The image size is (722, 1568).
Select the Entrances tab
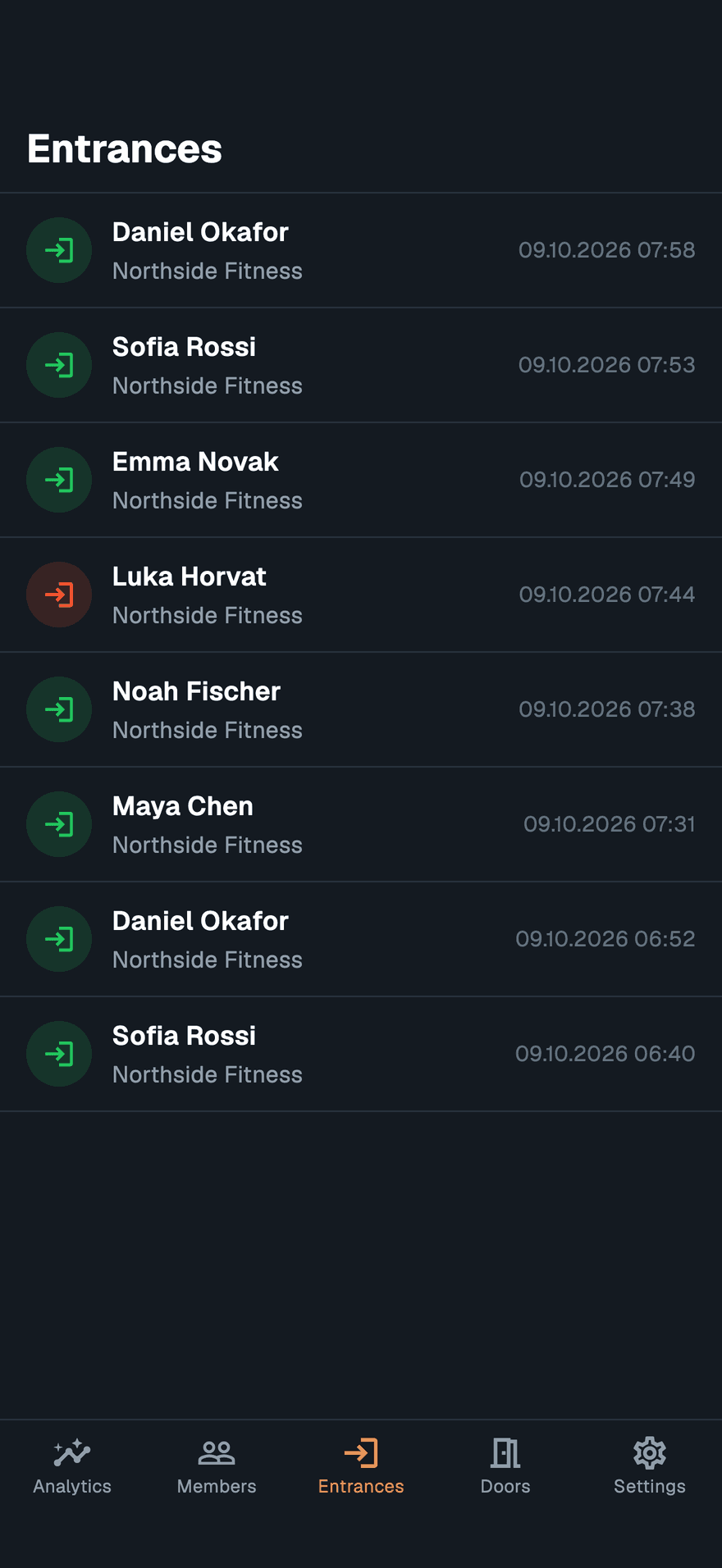[361, 1466]
